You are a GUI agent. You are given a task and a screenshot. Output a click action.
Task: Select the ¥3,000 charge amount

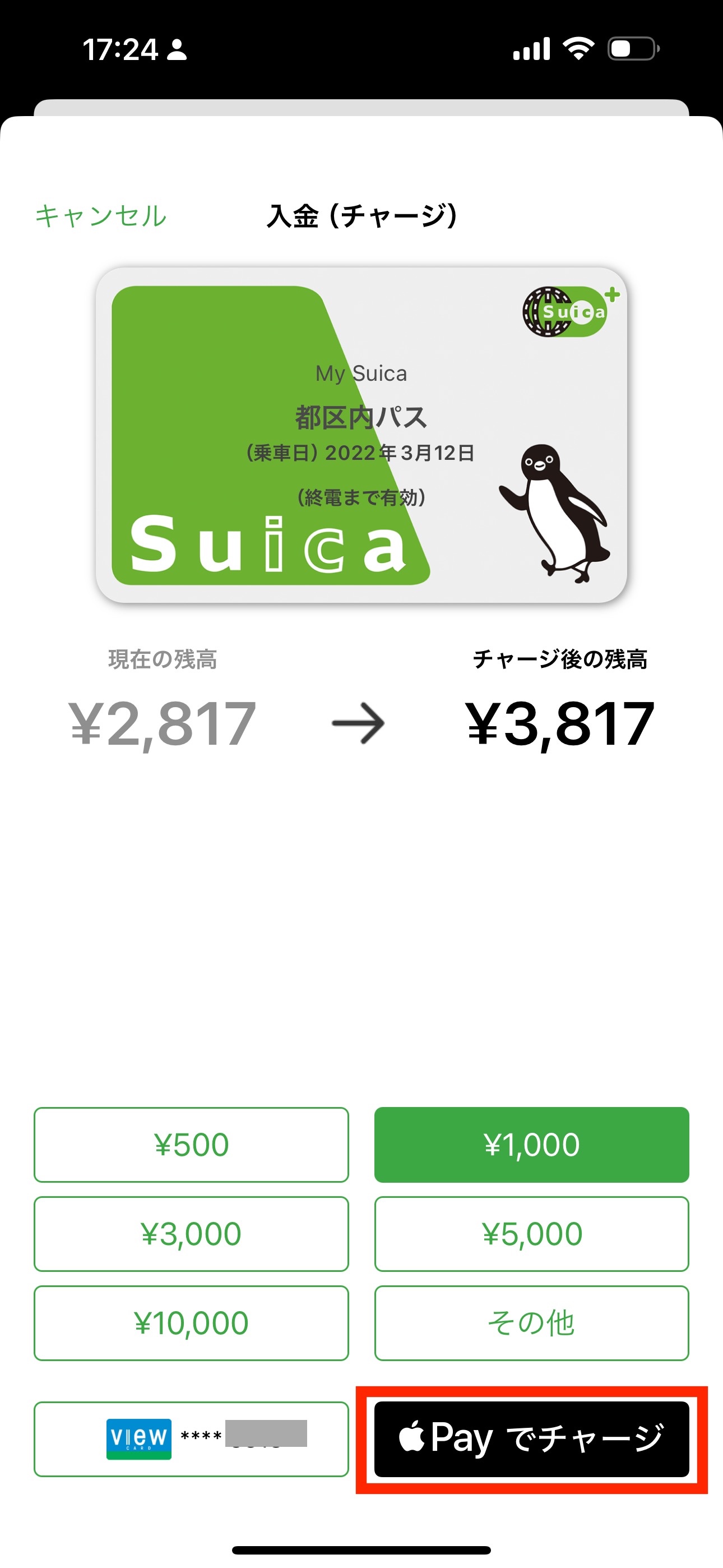point(191,1233)
